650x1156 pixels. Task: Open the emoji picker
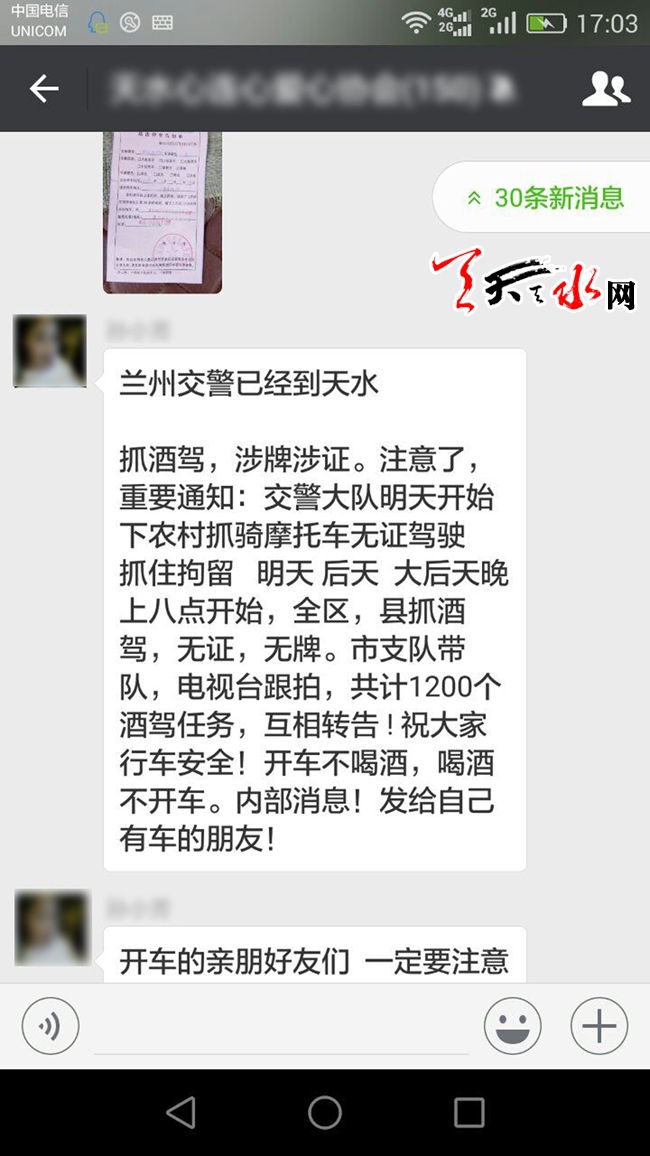pyautogui.click(x=512, y=1026)
